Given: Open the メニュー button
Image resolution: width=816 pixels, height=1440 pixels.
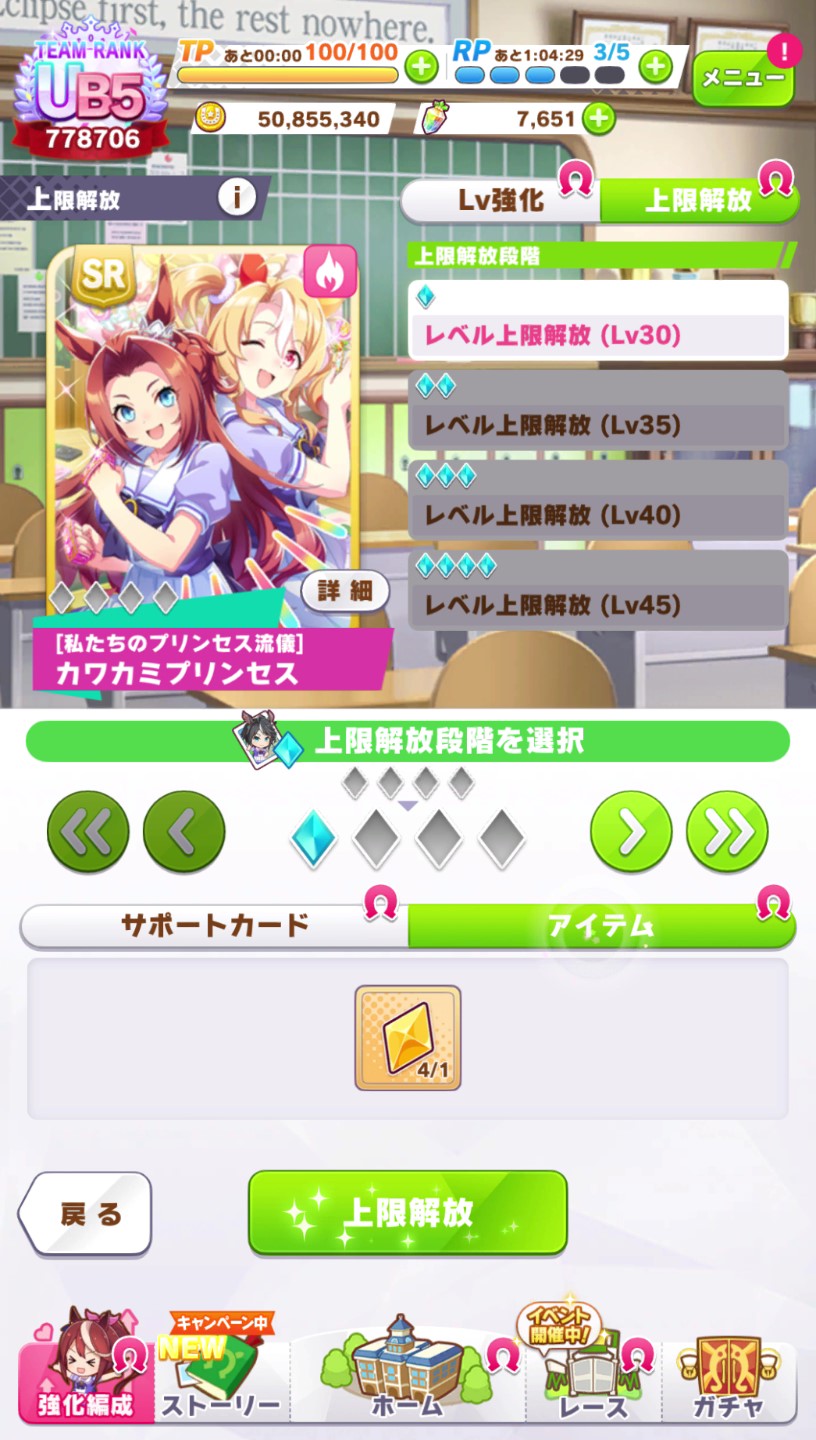Looking at the screenshot, I should (742, 78).
